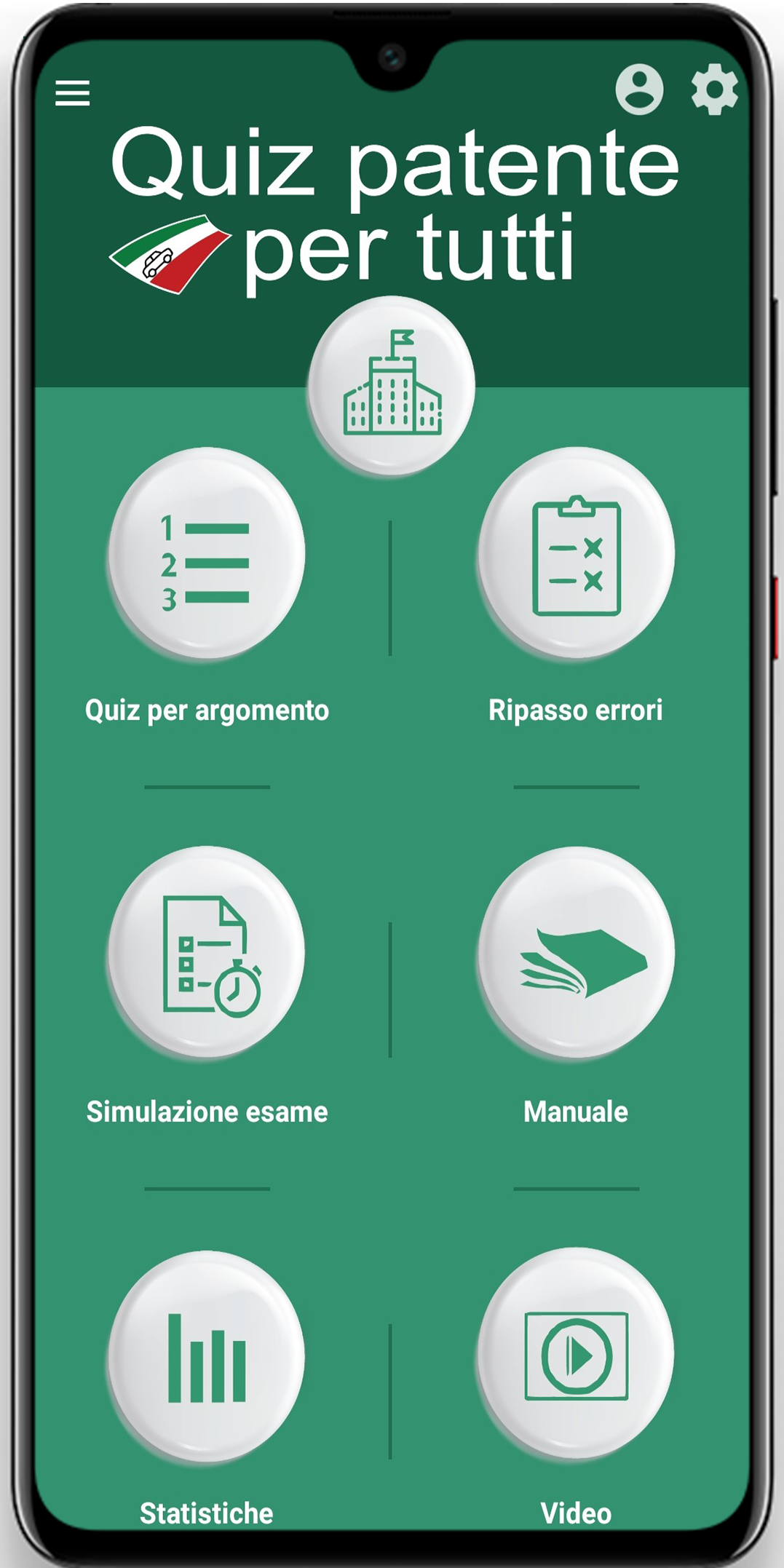Image resolution: width=784 pixels, height=1568 pixels.
Task: Open Ripasso errori
Action: point(576,554)
